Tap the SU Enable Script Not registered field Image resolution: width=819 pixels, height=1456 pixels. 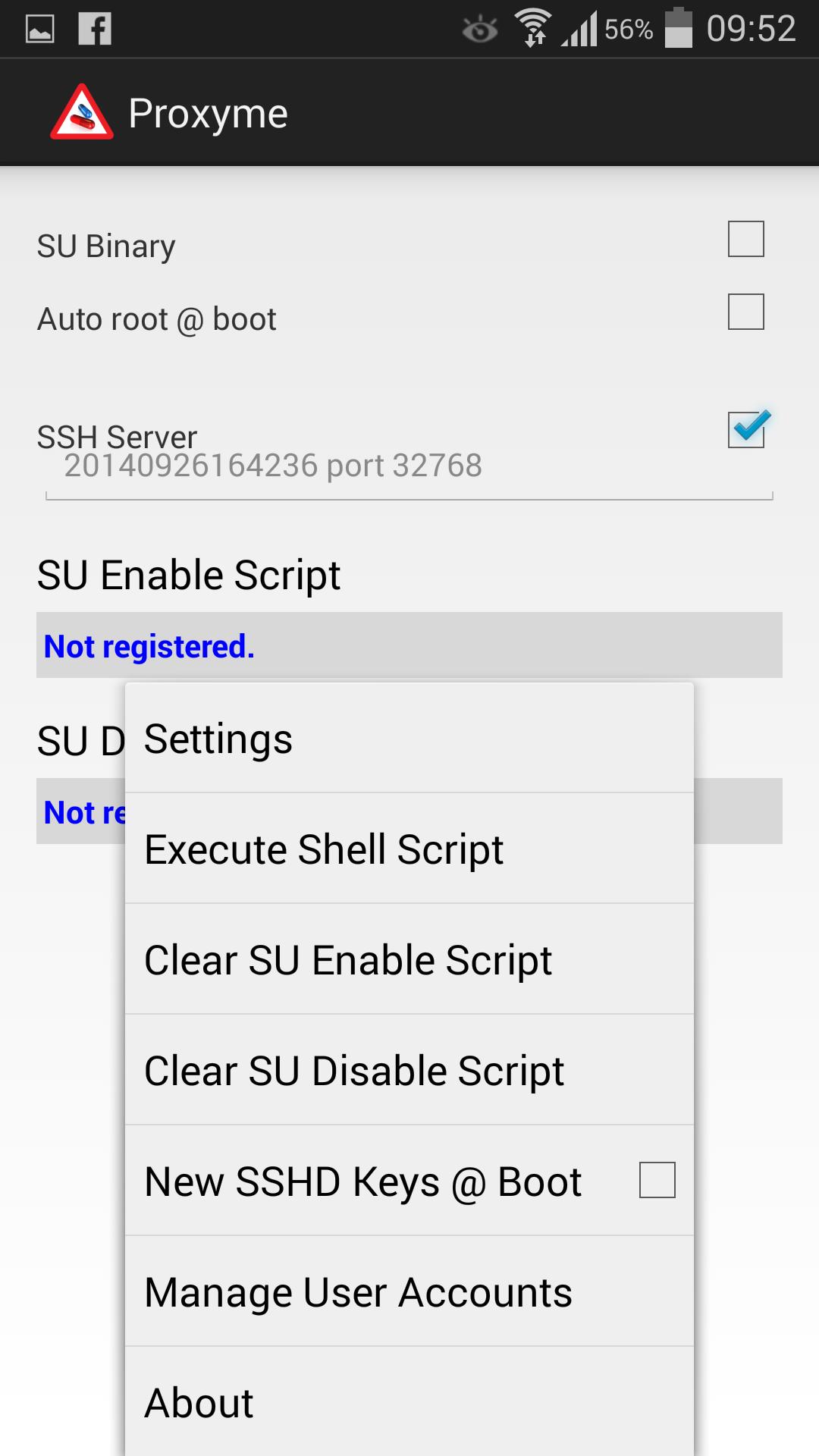click(x=409, y=645)
